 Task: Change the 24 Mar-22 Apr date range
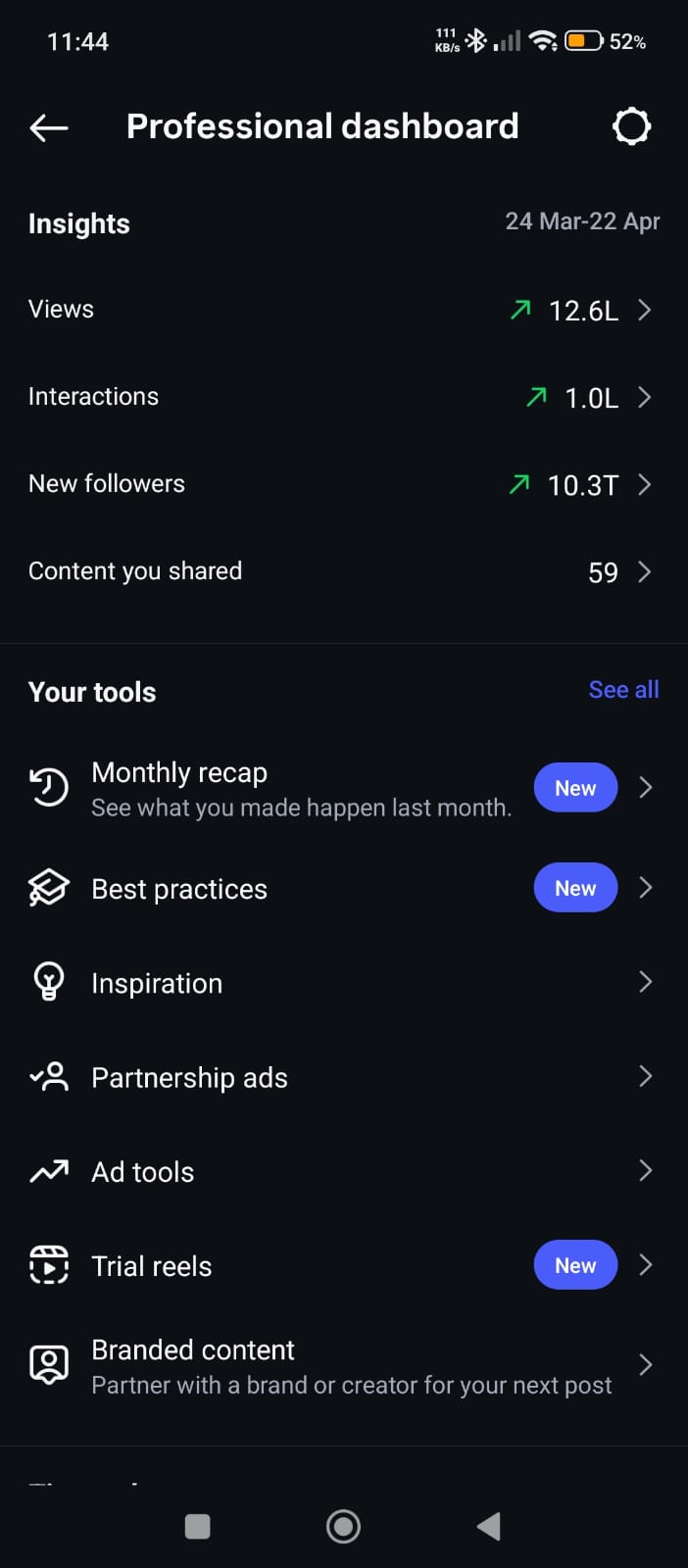[x=582, y=221]
